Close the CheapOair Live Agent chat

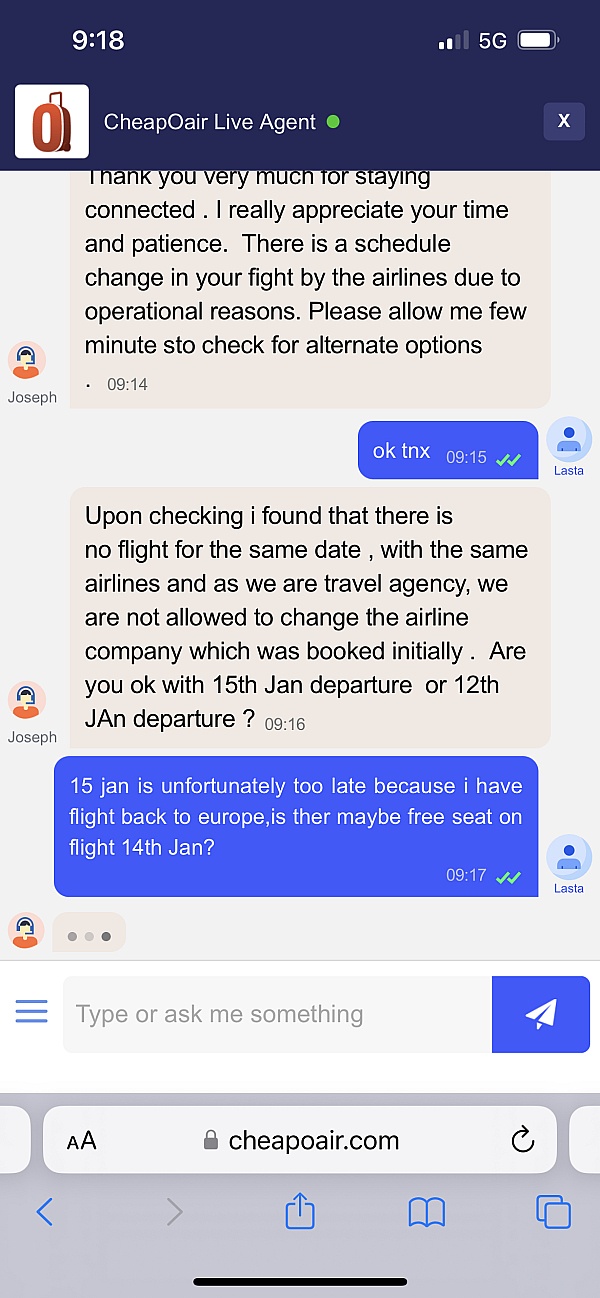click(x=564, y=121)
